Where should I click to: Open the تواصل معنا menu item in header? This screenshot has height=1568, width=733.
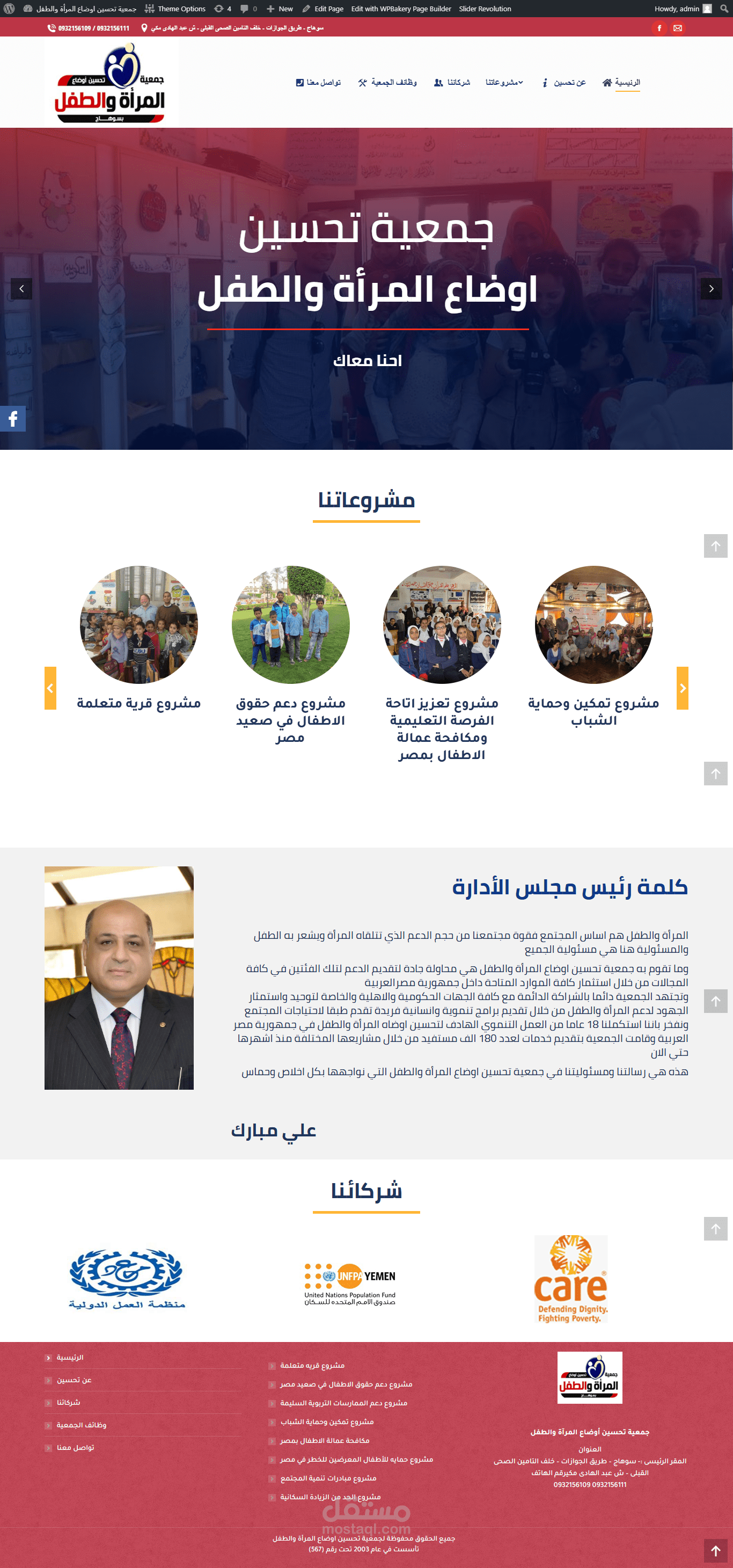pyautogui.click(x=318, y=82)
